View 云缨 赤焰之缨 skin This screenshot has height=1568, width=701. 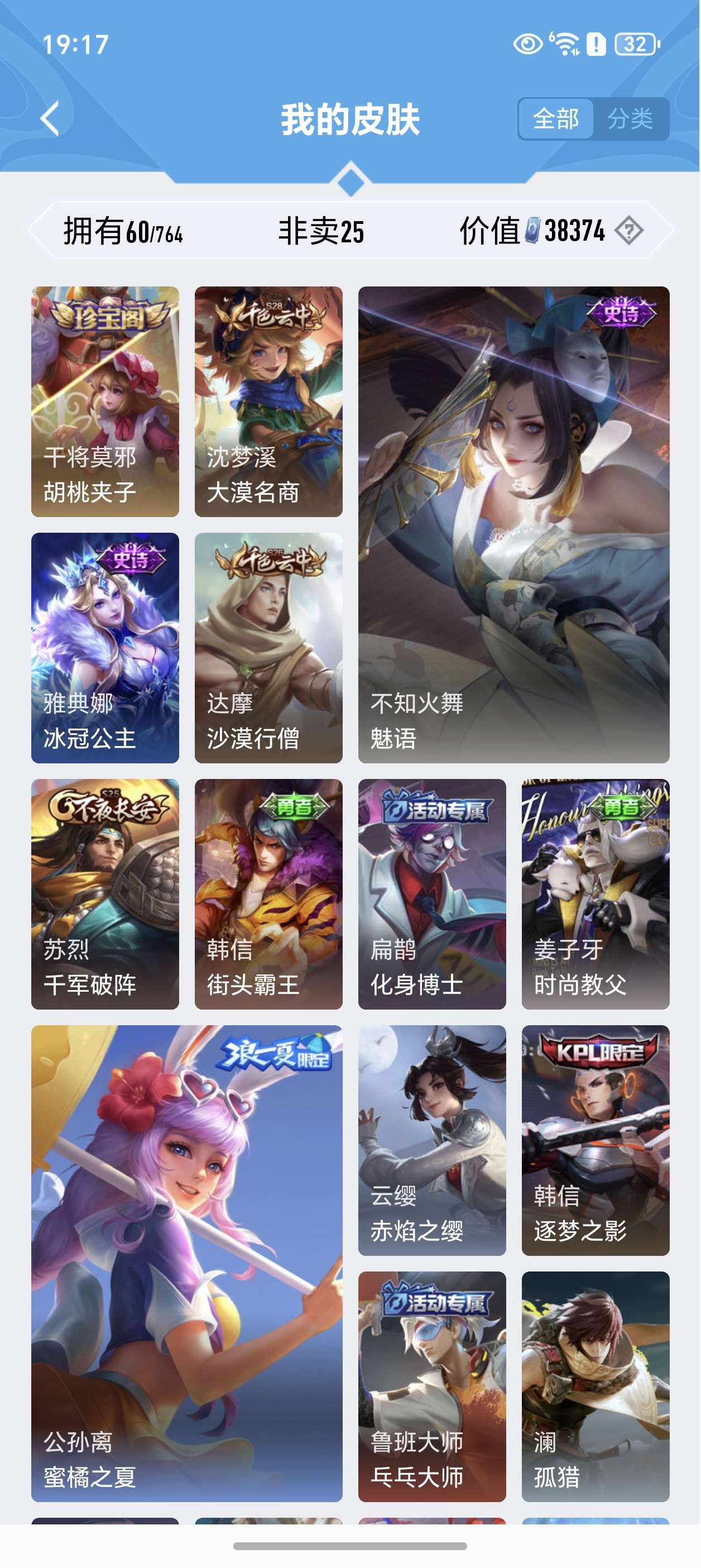(x=432, y=1140)
